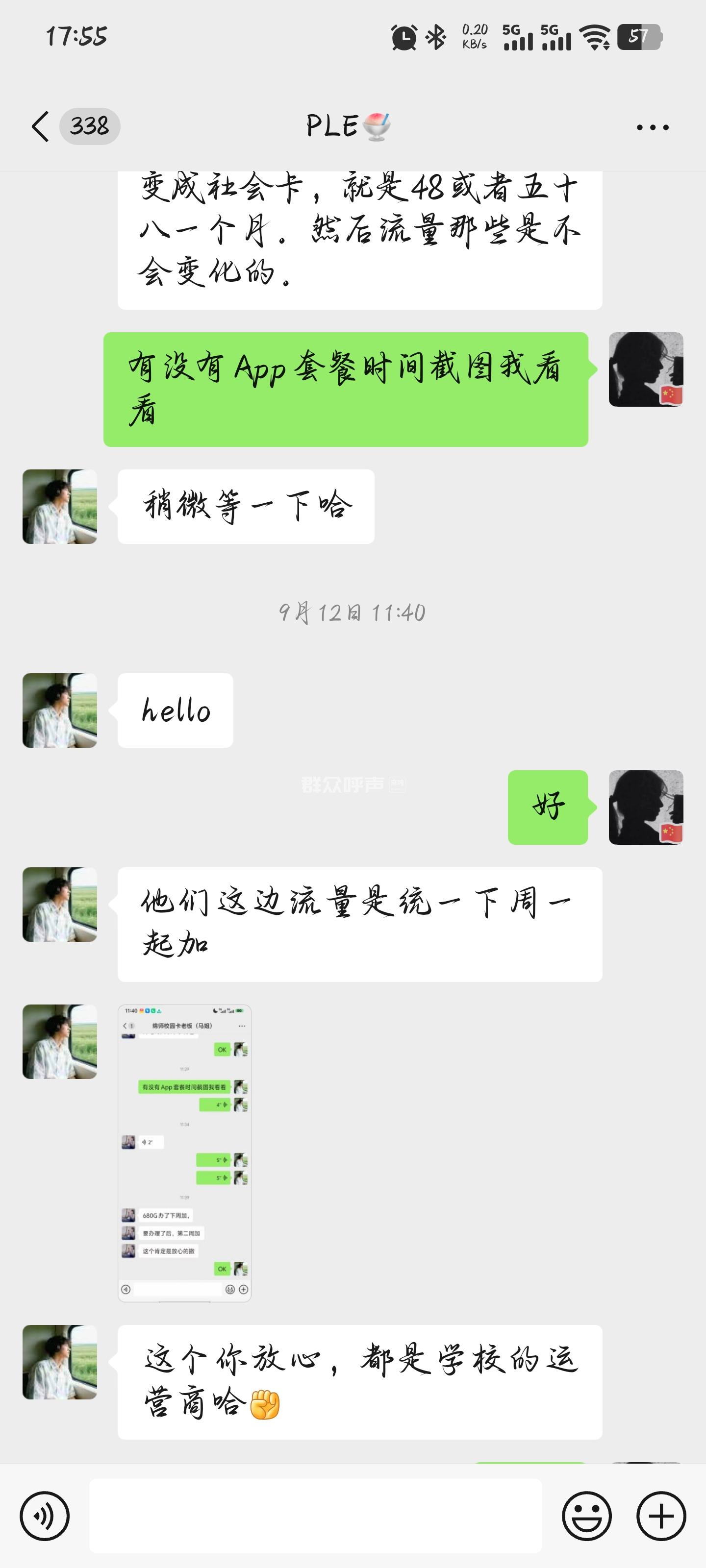
Task: View the shared chat screenshot image
Action: 184,1152
